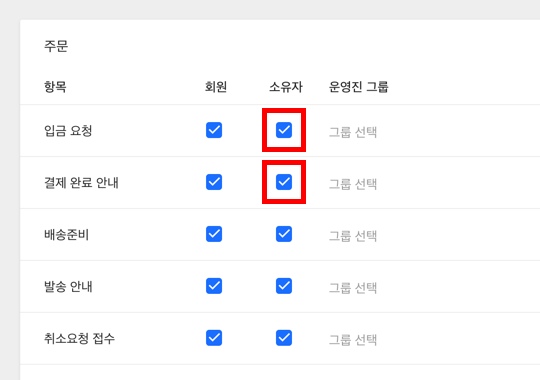
Task: Open 그룹 선택 for 취소요청 접수
Action: [x=353, y=340]
